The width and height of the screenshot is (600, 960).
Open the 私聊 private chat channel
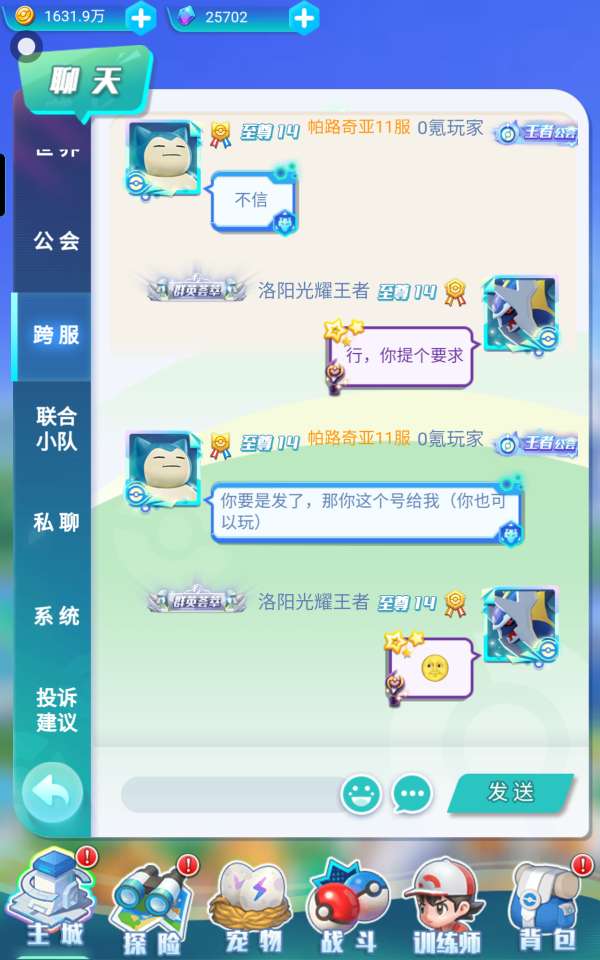pyautogui.click(x=55, y=522)
